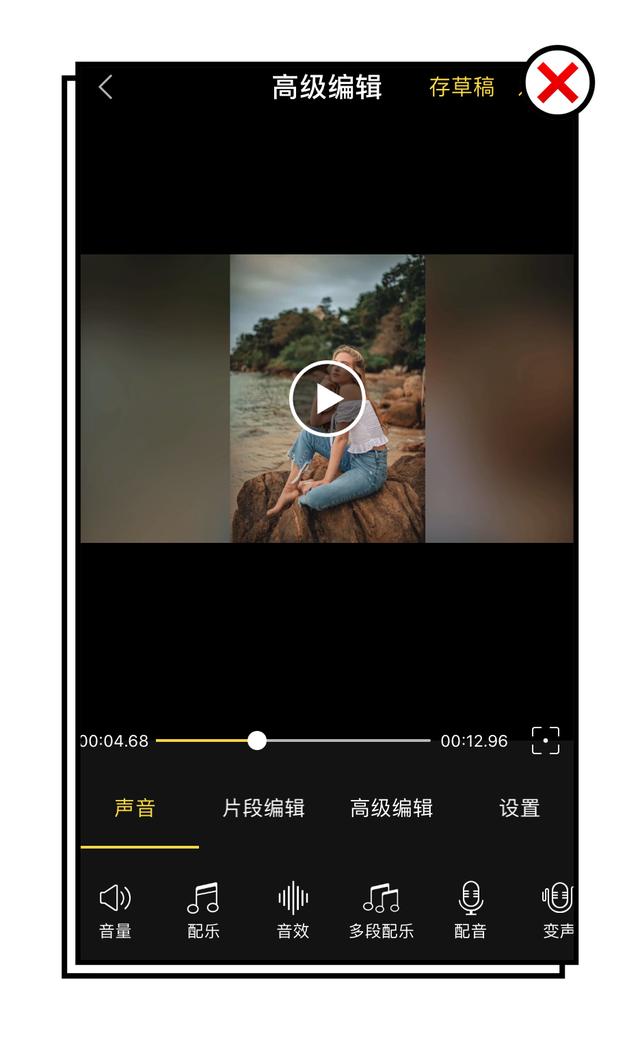
Task: Open the 音量 volume tool
Action: tap(115, 911)
